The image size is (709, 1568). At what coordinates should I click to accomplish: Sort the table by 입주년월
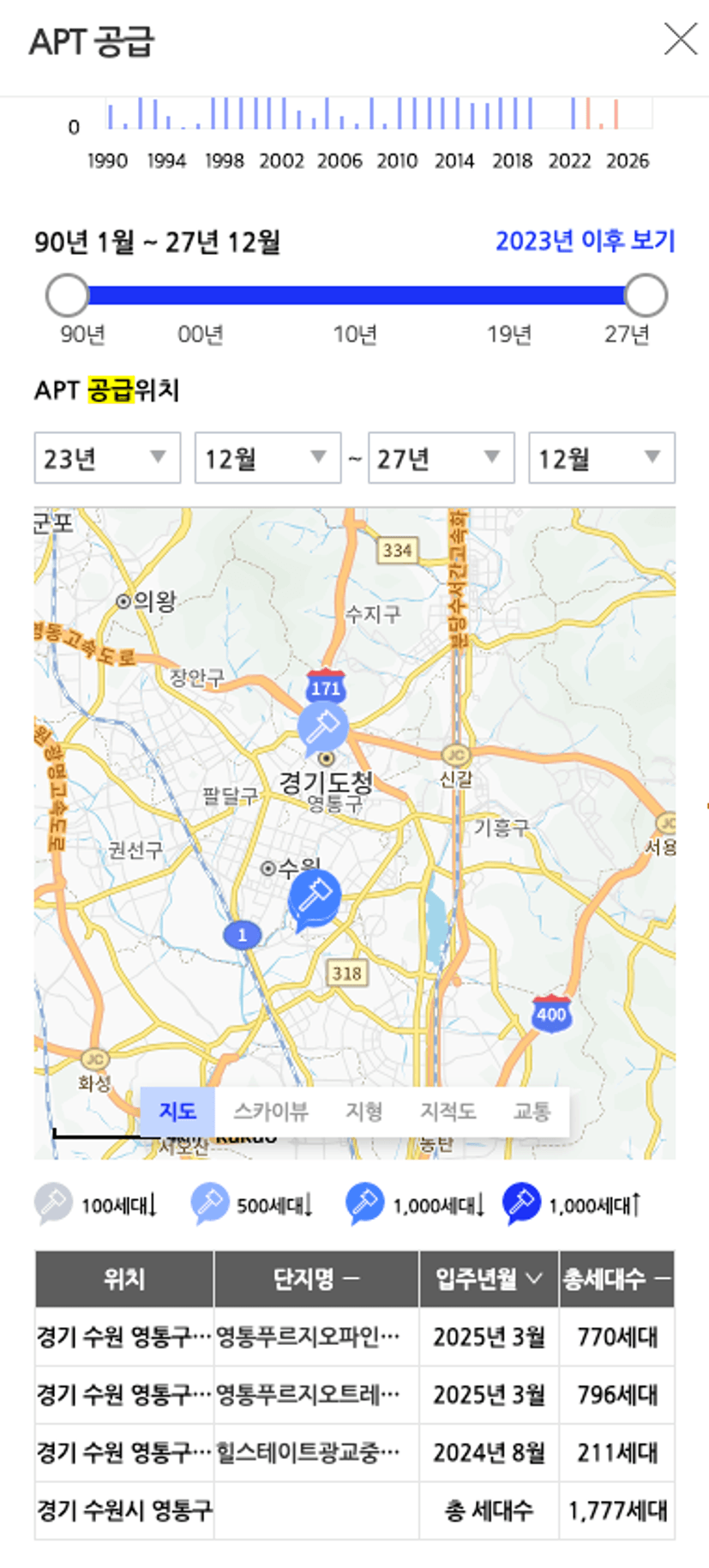[x=489, y=1279]
